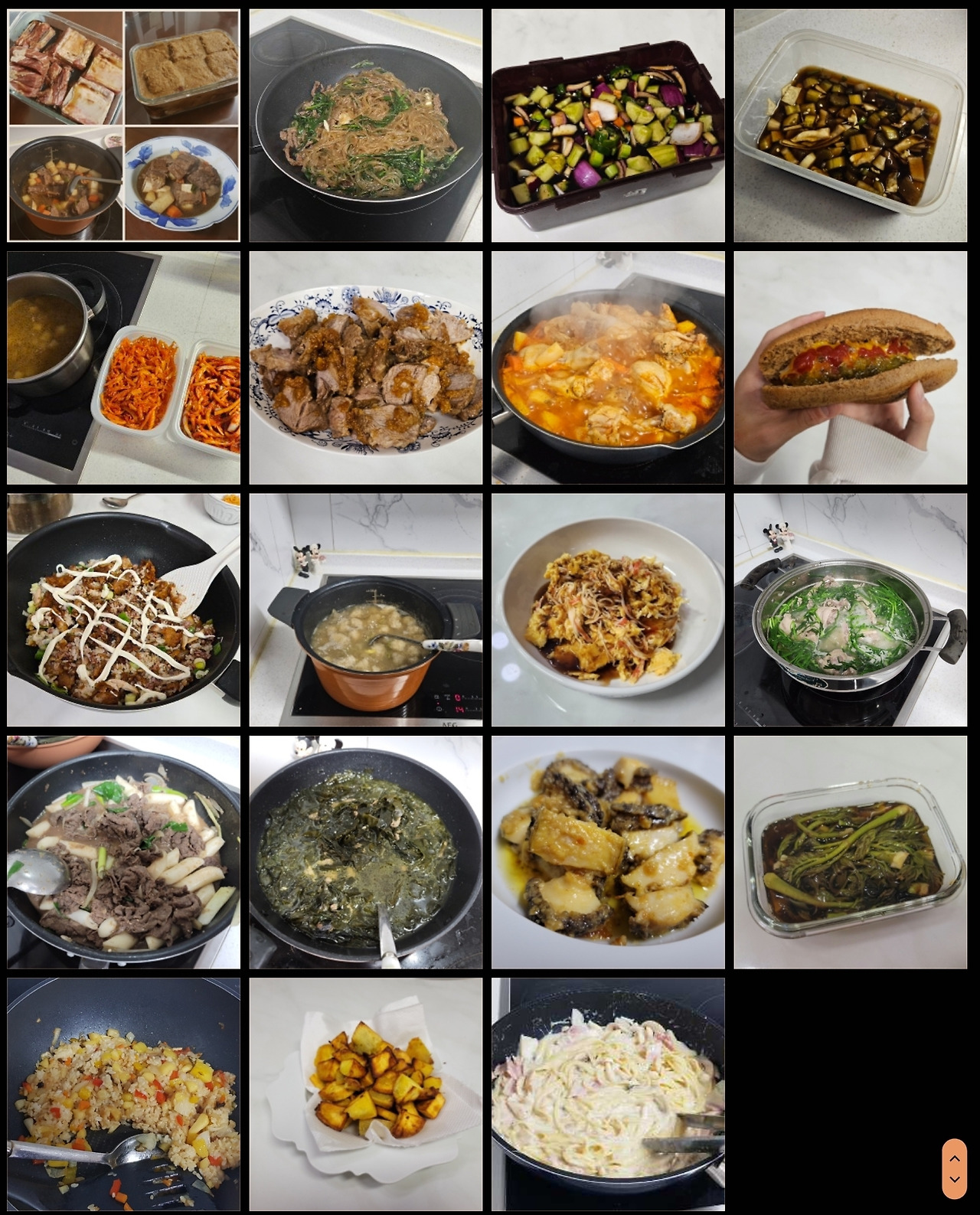The width and height of the screenshot is (980, 1215).
Task: Open the fried potato cubes on paper photo
Action: pos(365,1095)
